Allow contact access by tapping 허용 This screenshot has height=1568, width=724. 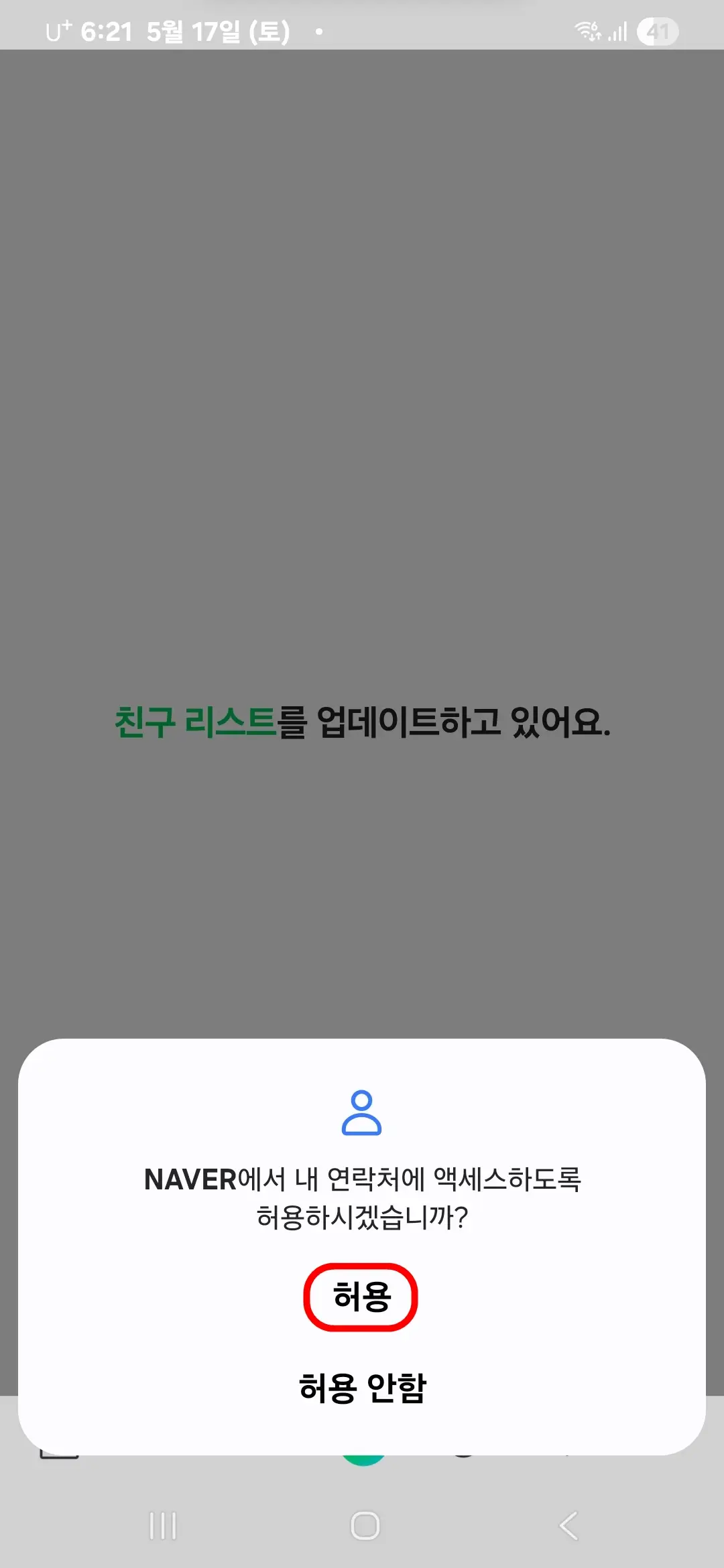[x=361, y=1296]
